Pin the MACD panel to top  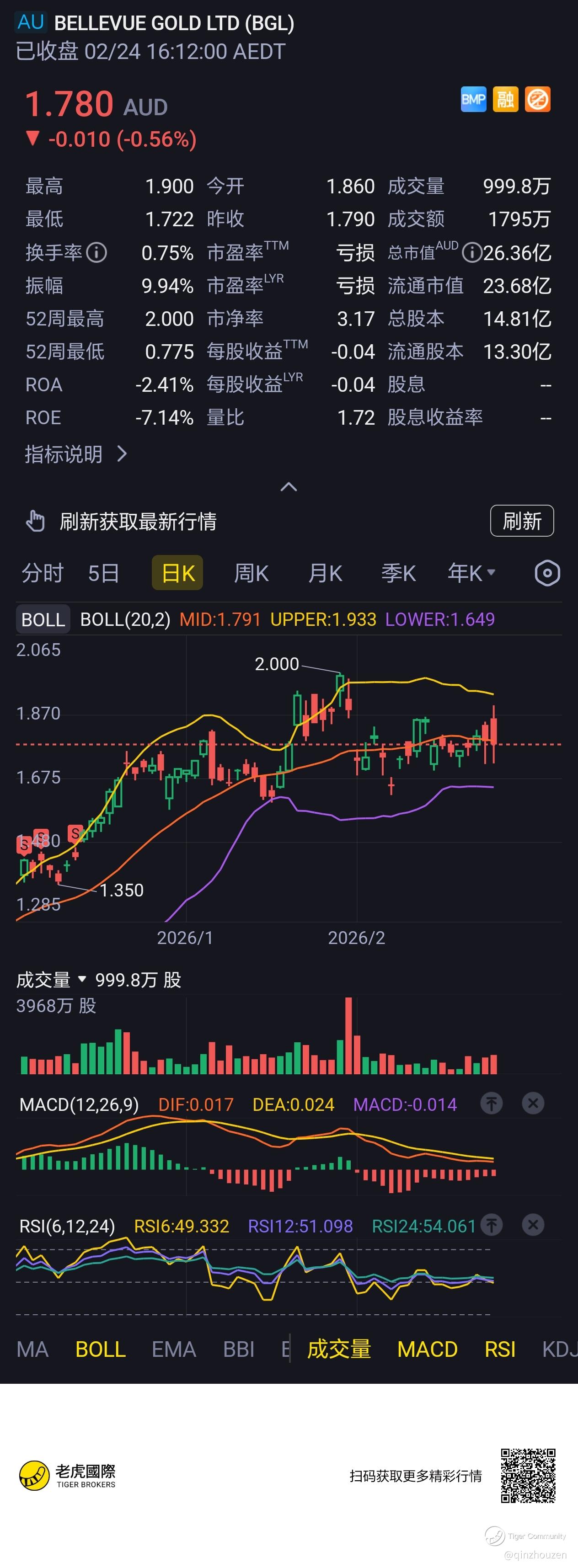pos(492,1104)
